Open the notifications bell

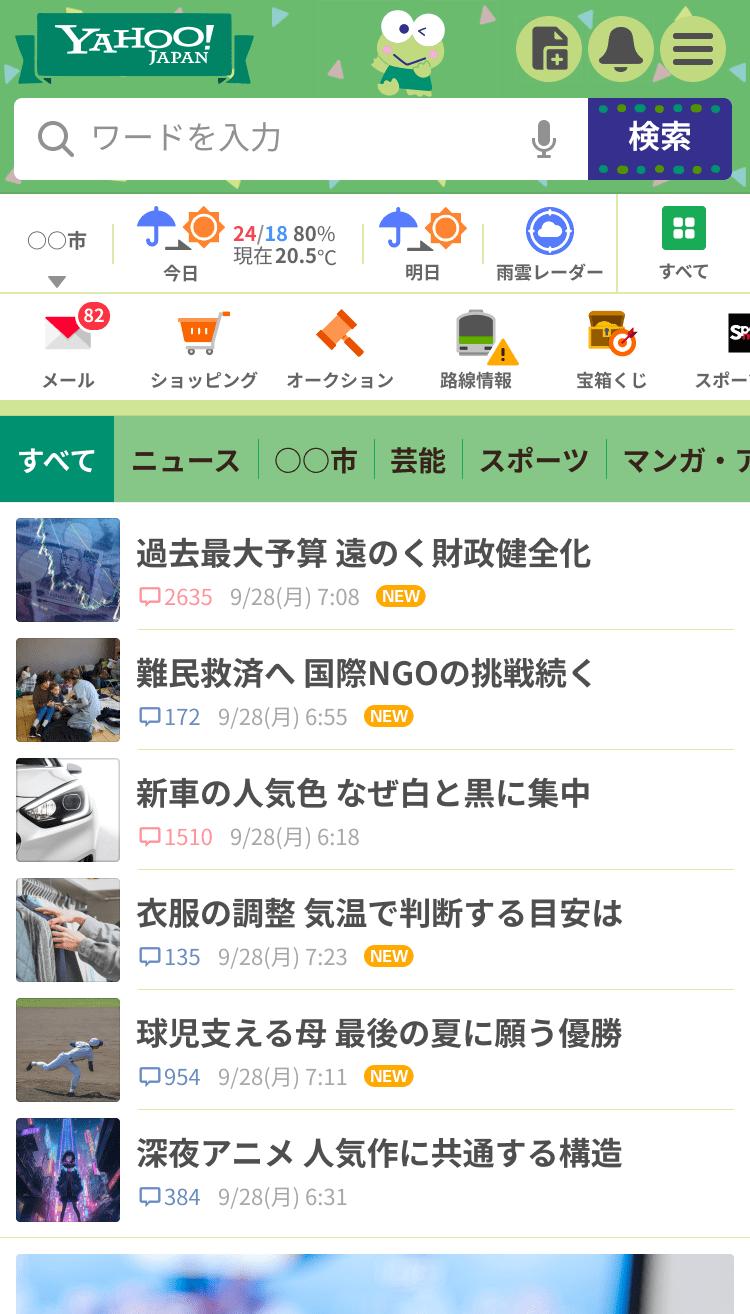coord(621,49)
